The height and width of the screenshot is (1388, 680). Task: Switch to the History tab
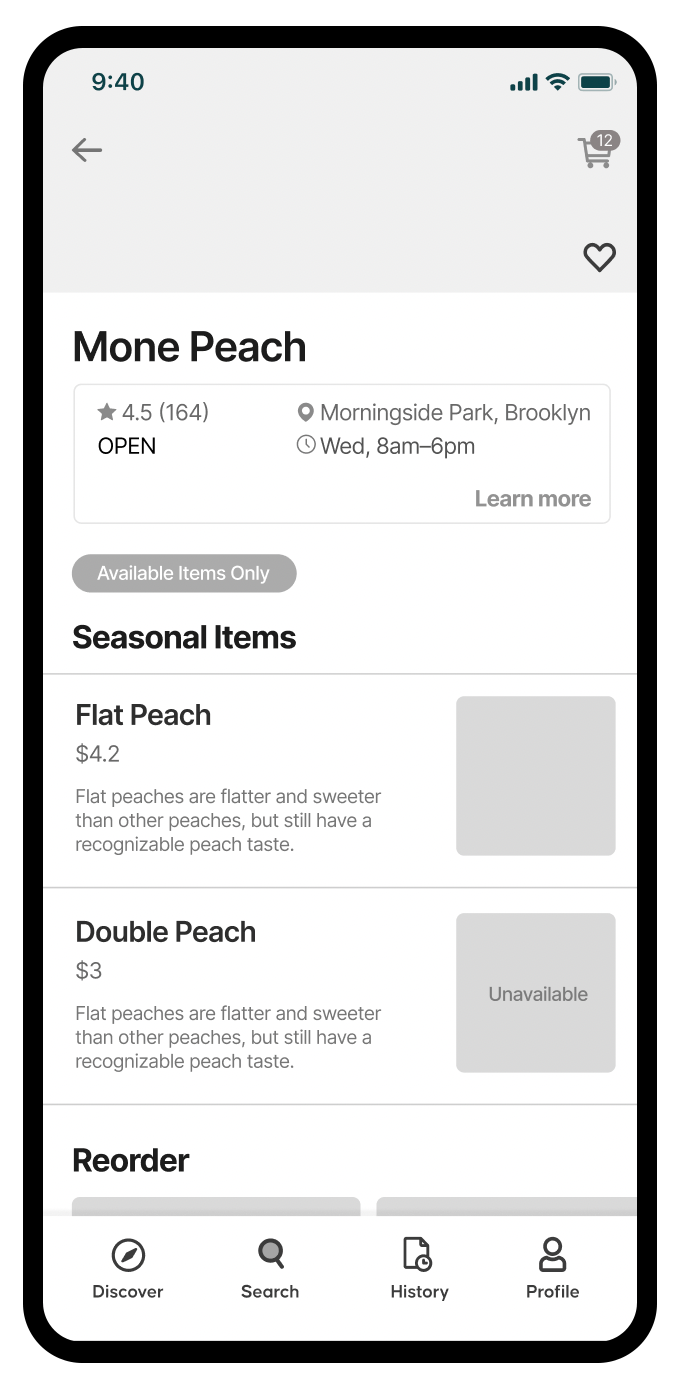(419, 1269)
